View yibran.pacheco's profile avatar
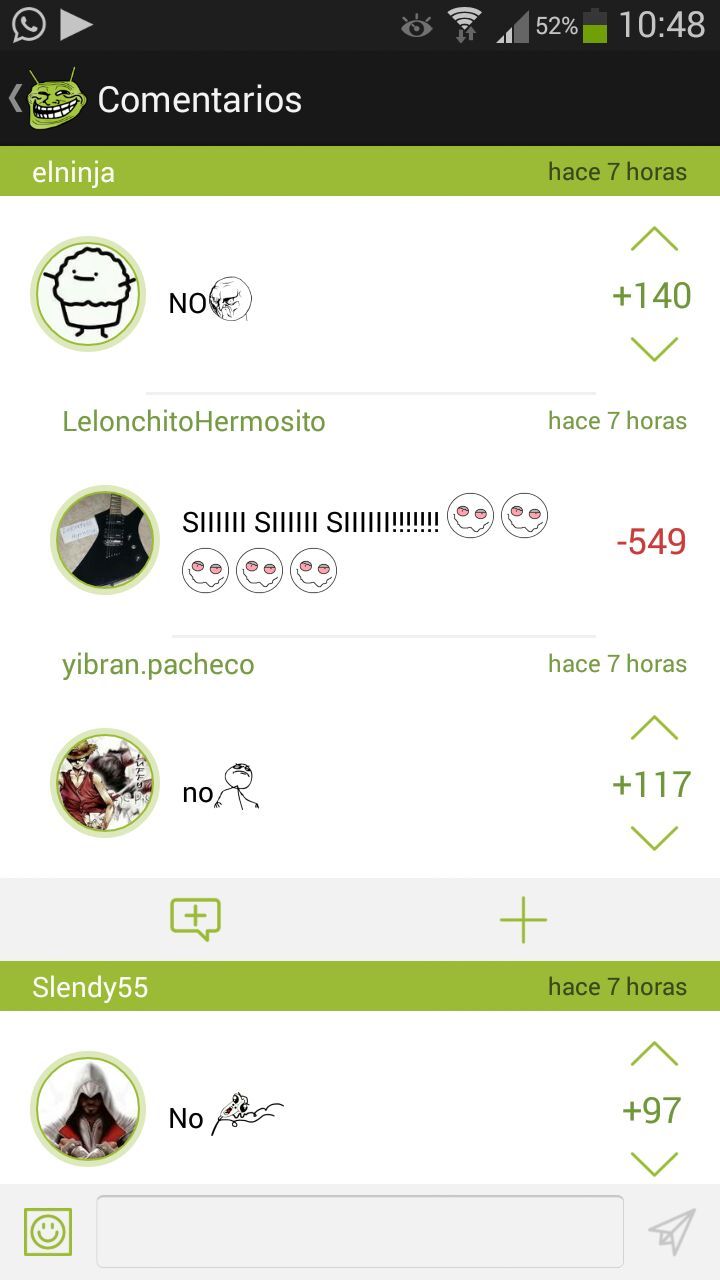This screenshot has height=1280, width=720. pyautogui.click(x=104, y=783)
